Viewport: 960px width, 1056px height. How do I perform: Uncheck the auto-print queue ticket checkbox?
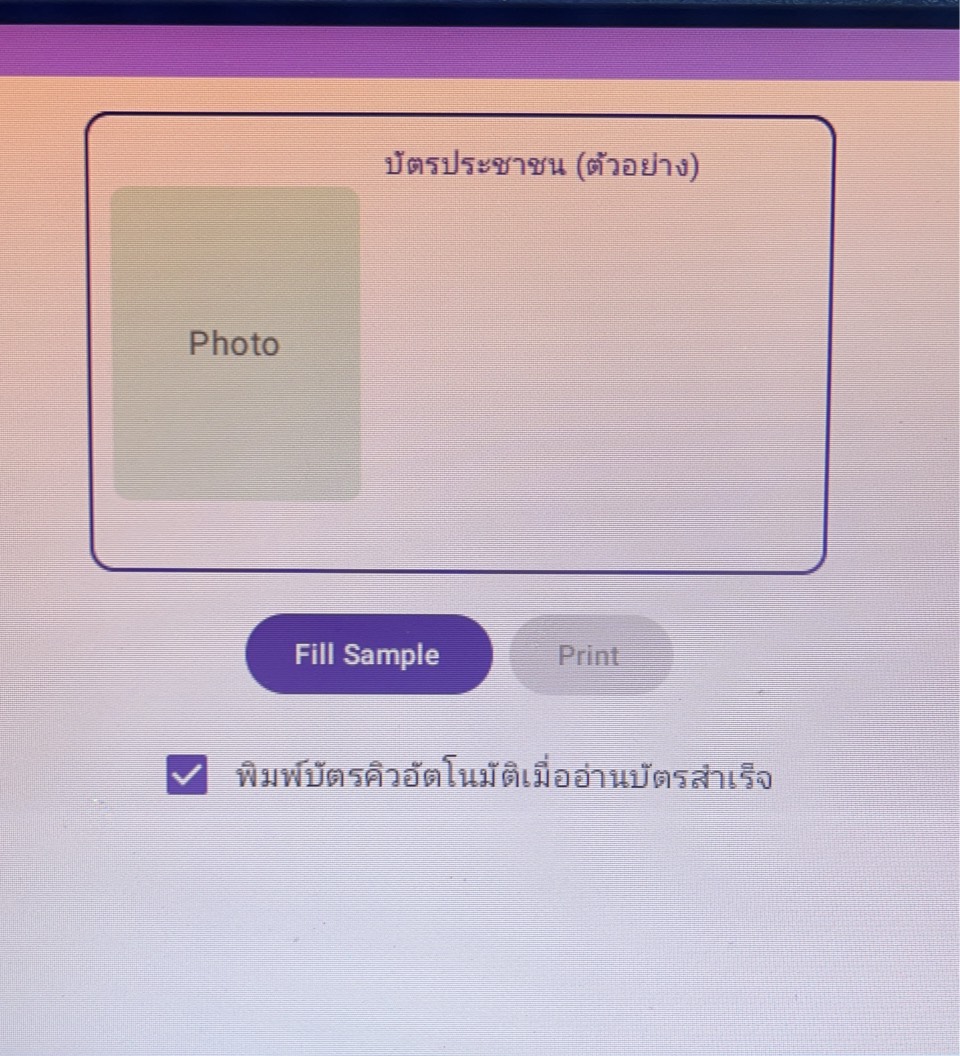187,775
